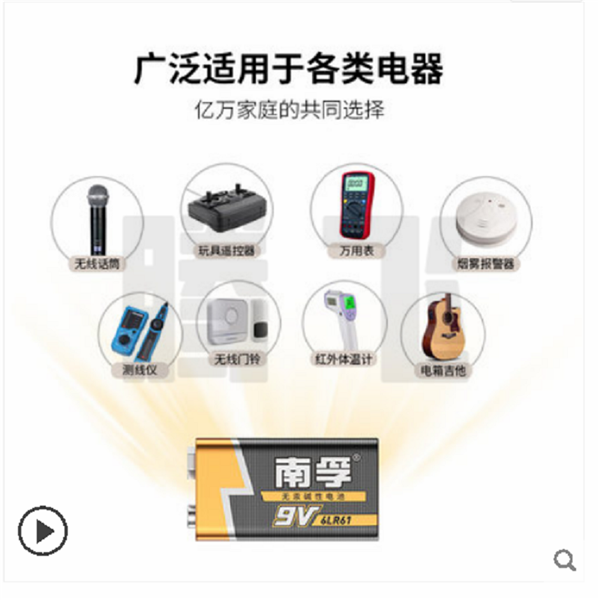Tap the magnifier to zoom the image

565,559
